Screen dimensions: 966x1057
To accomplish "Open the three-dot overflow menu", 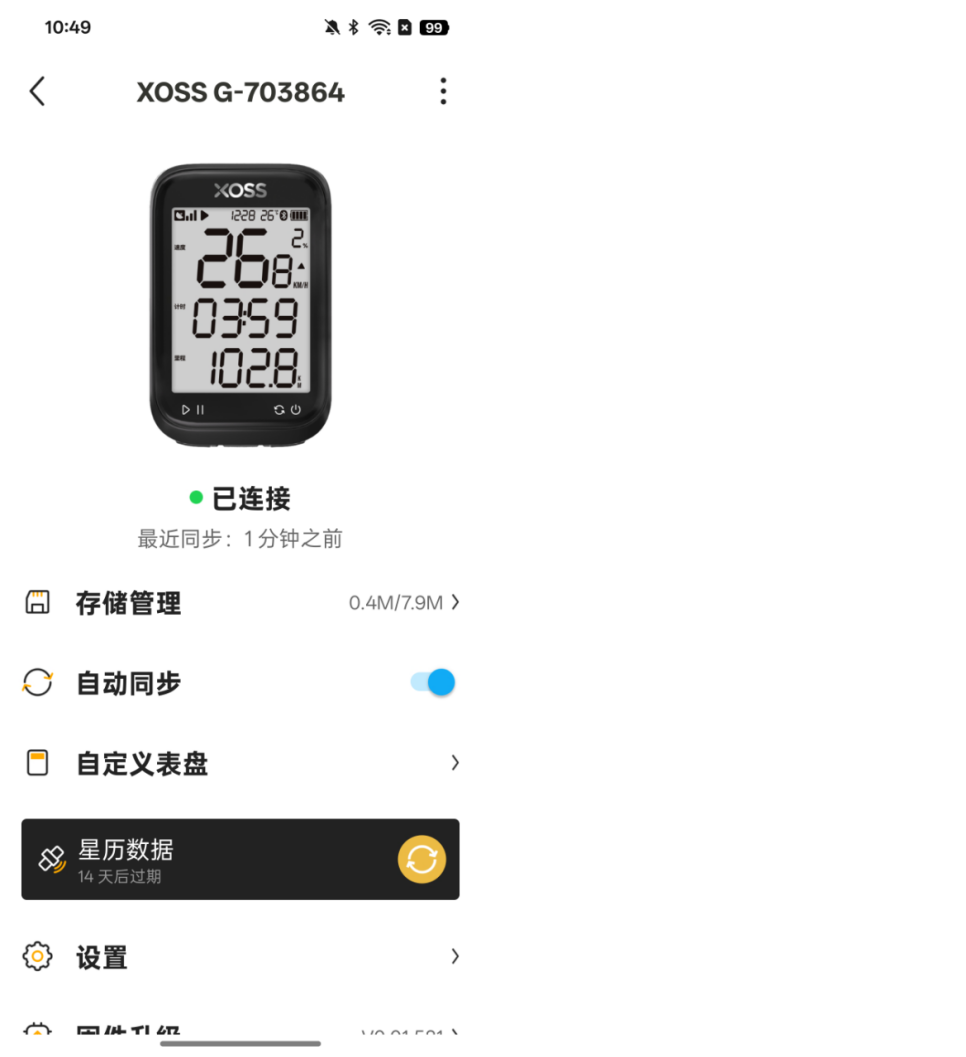I will point(443,92).
